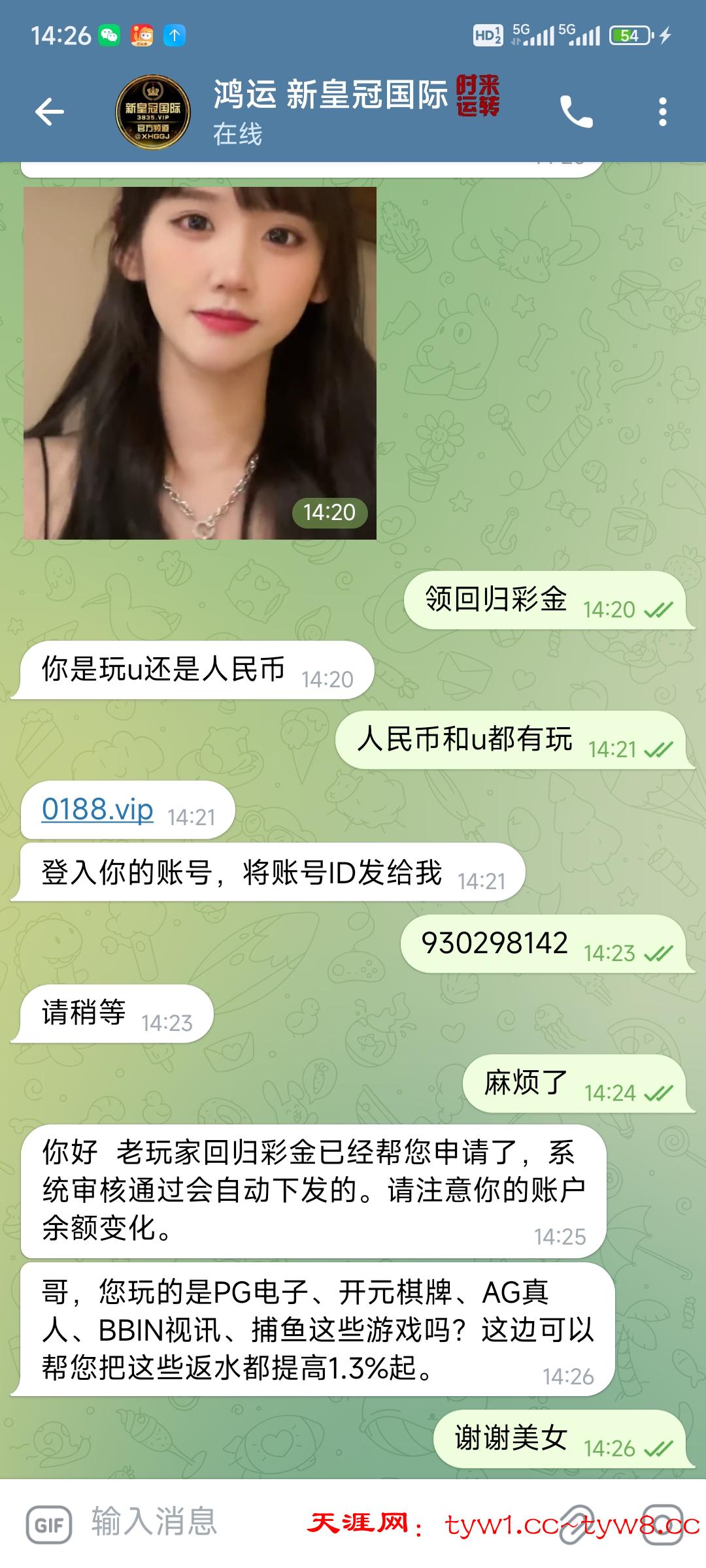This screenshot has width=706, height=1568.
Task: Start a voice call
Action: (x=576, y=112)
